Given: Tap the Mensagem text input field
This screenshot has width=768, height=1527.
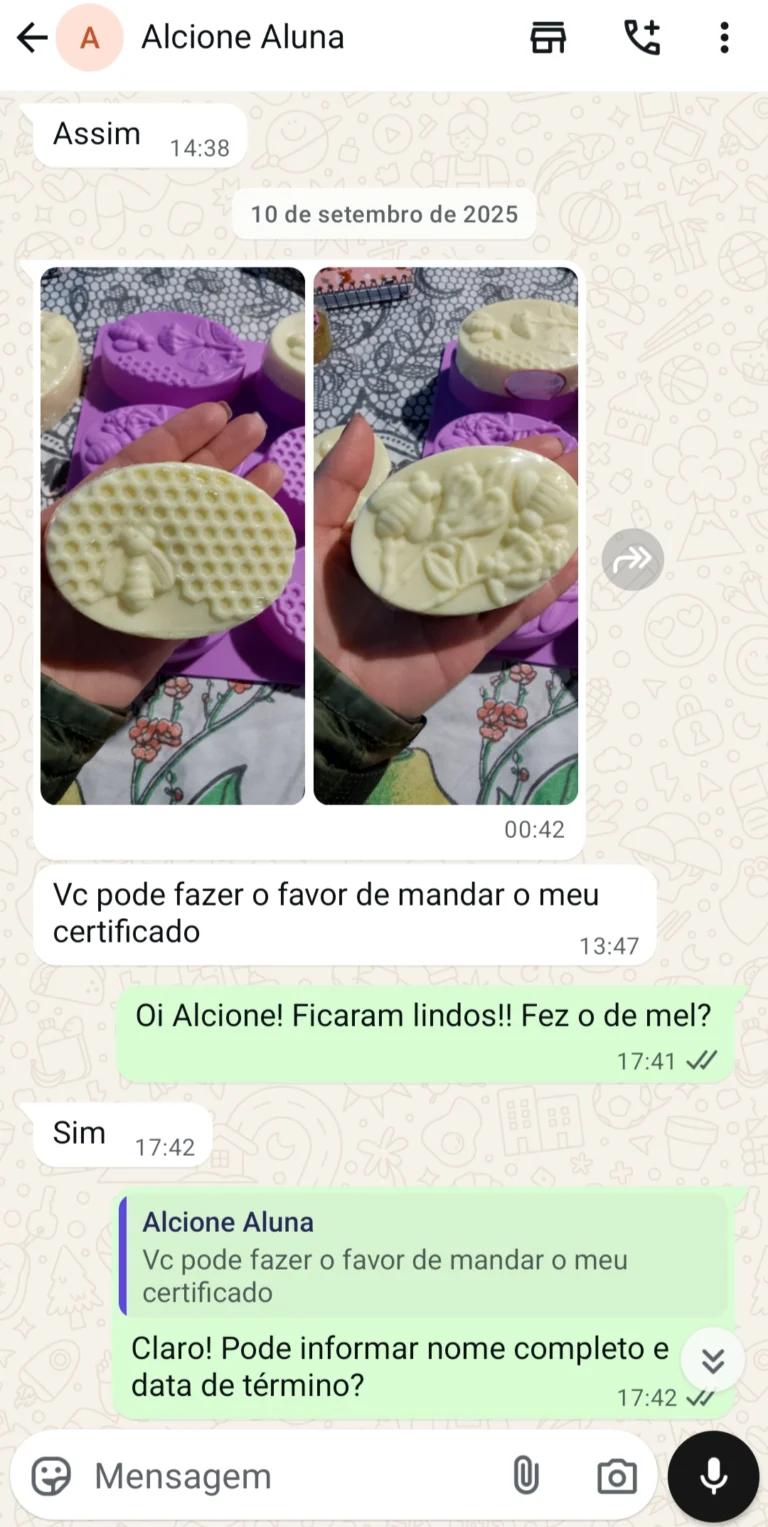Looking at the screenshot, I should [x=250, y=1475].
